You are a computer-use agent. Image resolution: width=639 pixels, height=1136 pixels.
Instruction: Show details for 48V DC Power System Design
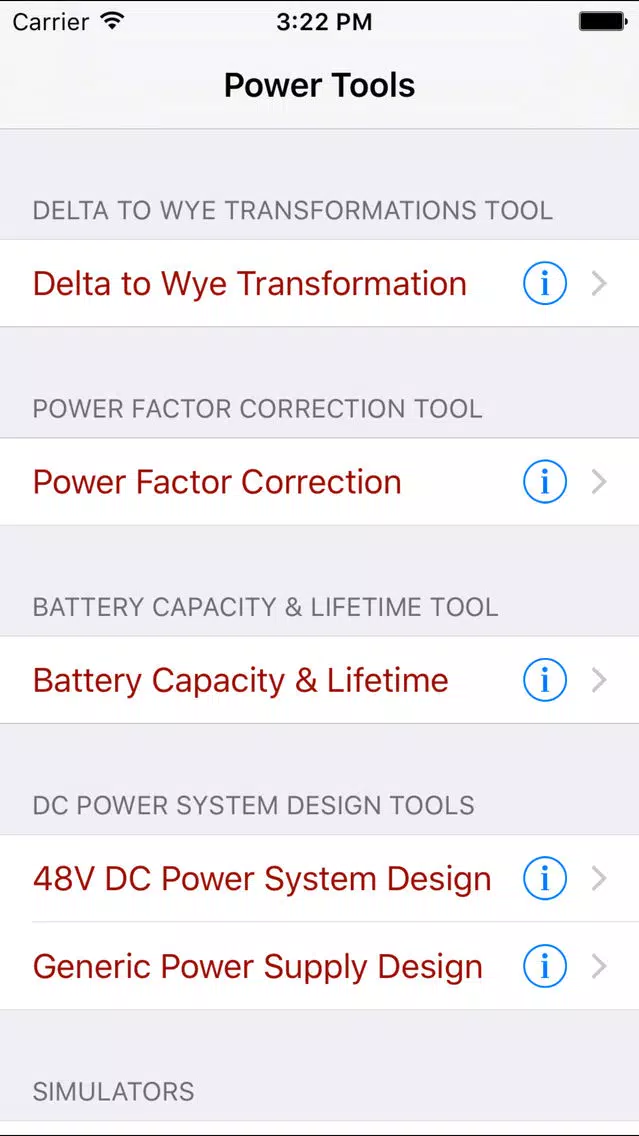(x=545, y=879)
